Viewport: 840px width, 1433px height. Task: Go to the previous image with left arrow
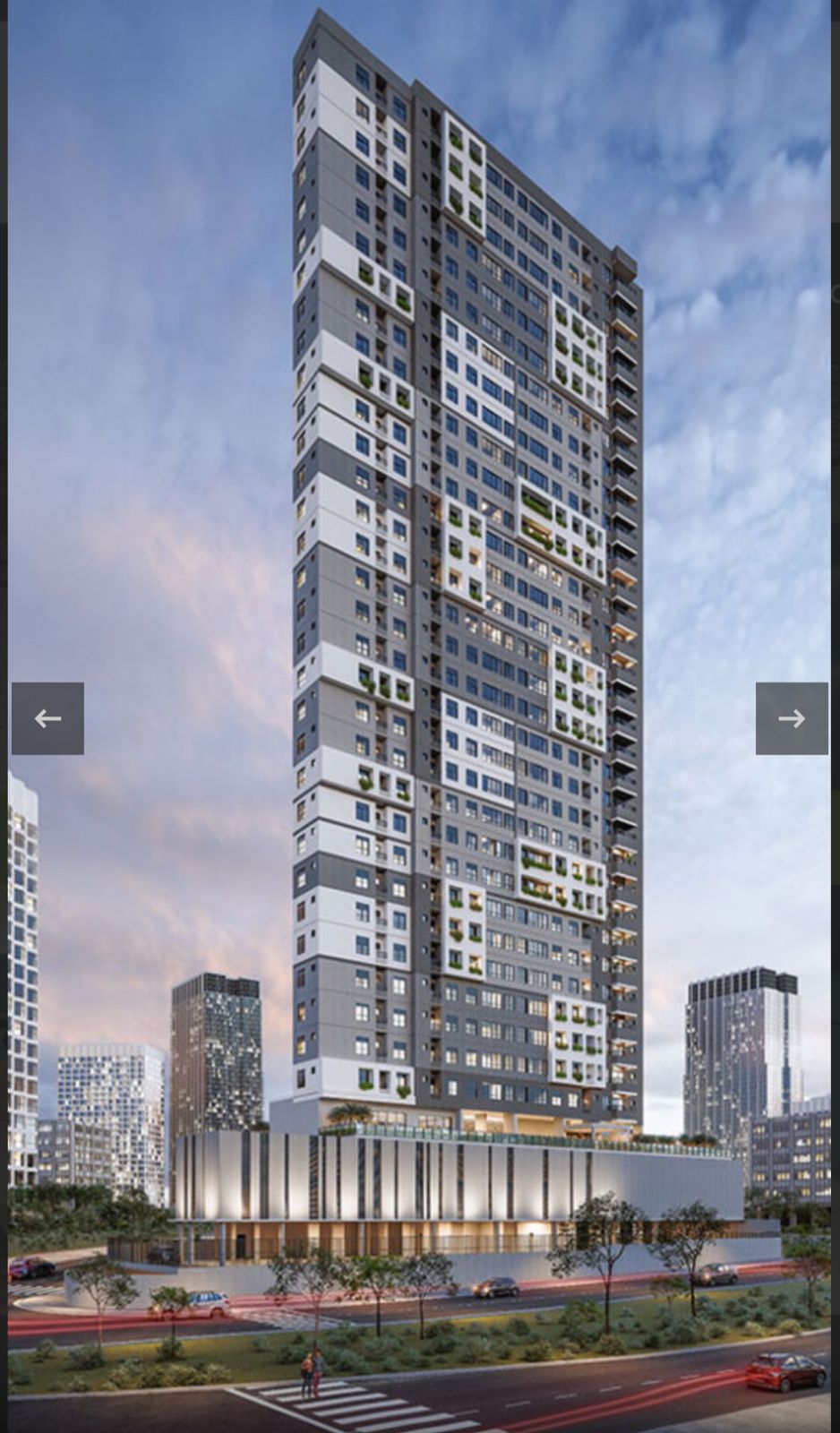click(47, 718)
